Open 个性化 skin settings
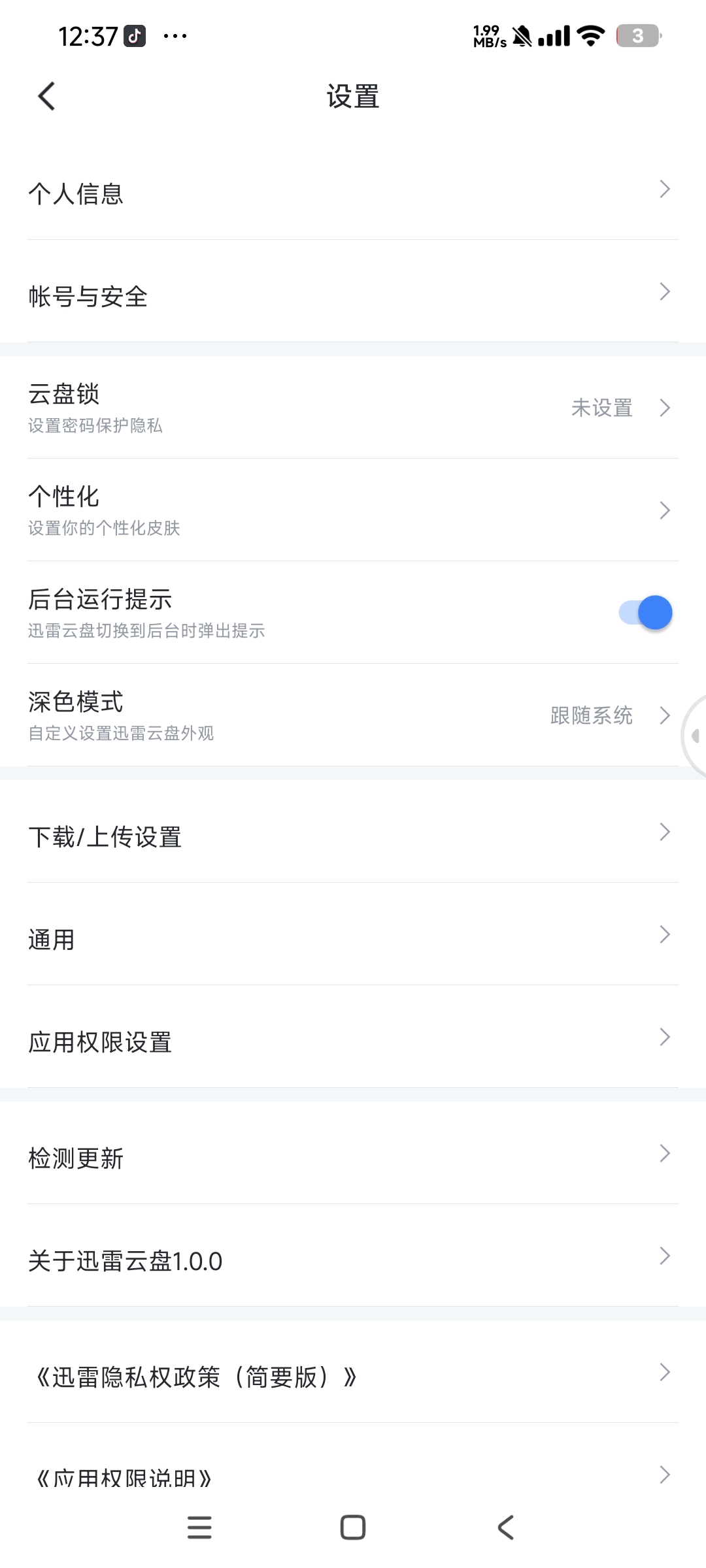This screenshot has height=1568, width=706. (353, 510)
